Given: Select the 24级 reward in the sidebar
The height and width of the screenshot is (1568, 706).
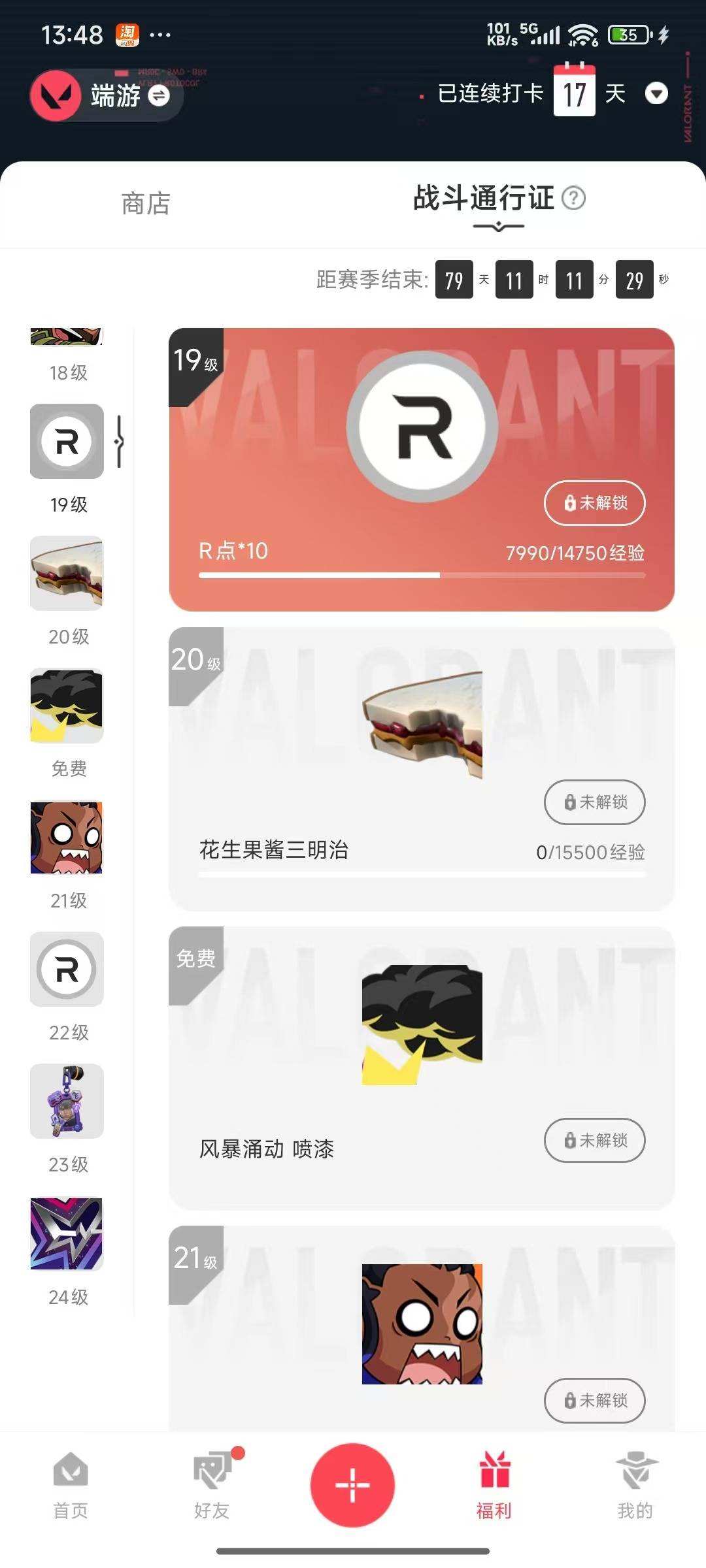Looking at the screenshot, I should point(67,1233).
